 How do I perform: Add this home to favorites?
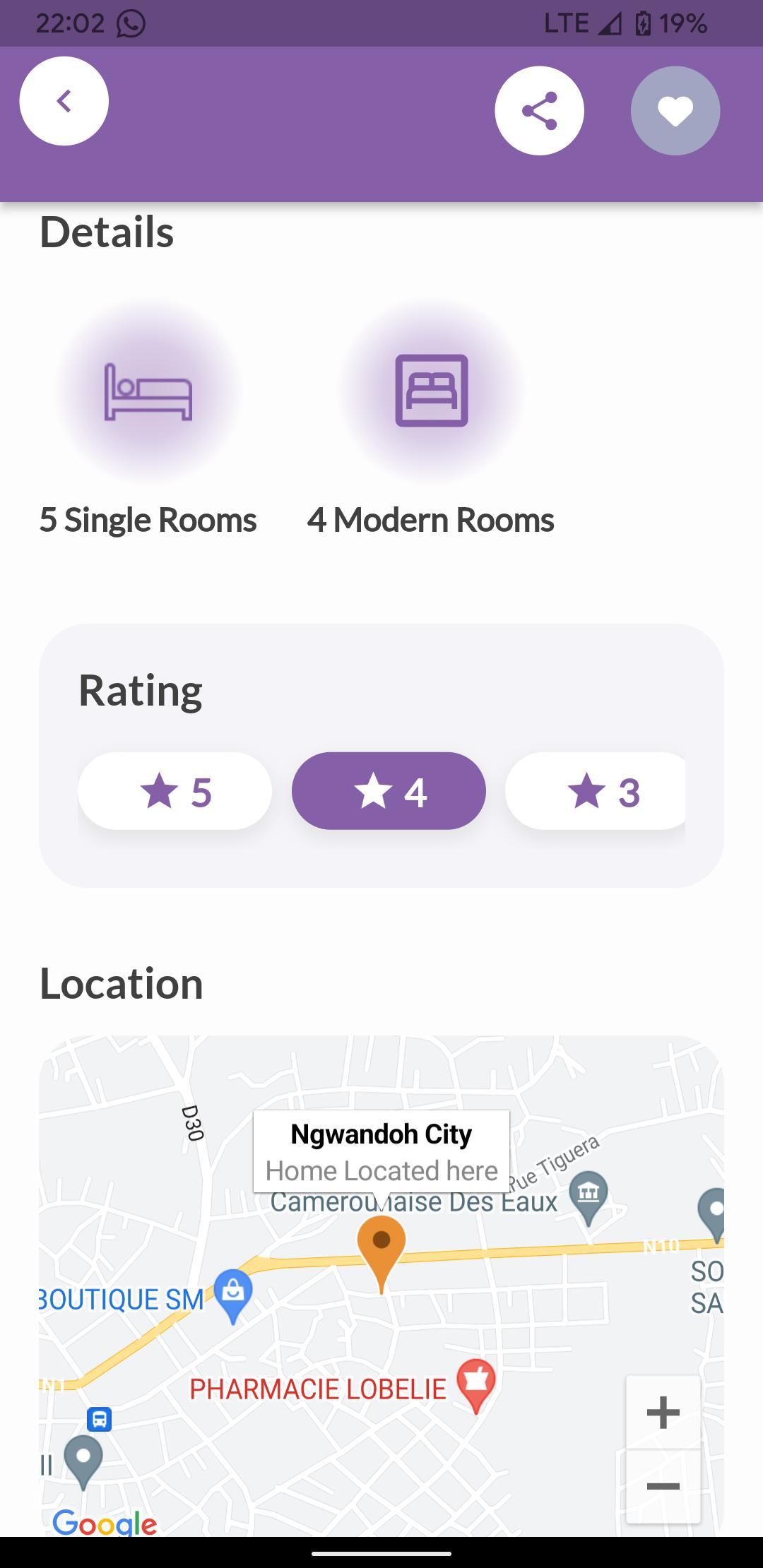pos(675,110)
